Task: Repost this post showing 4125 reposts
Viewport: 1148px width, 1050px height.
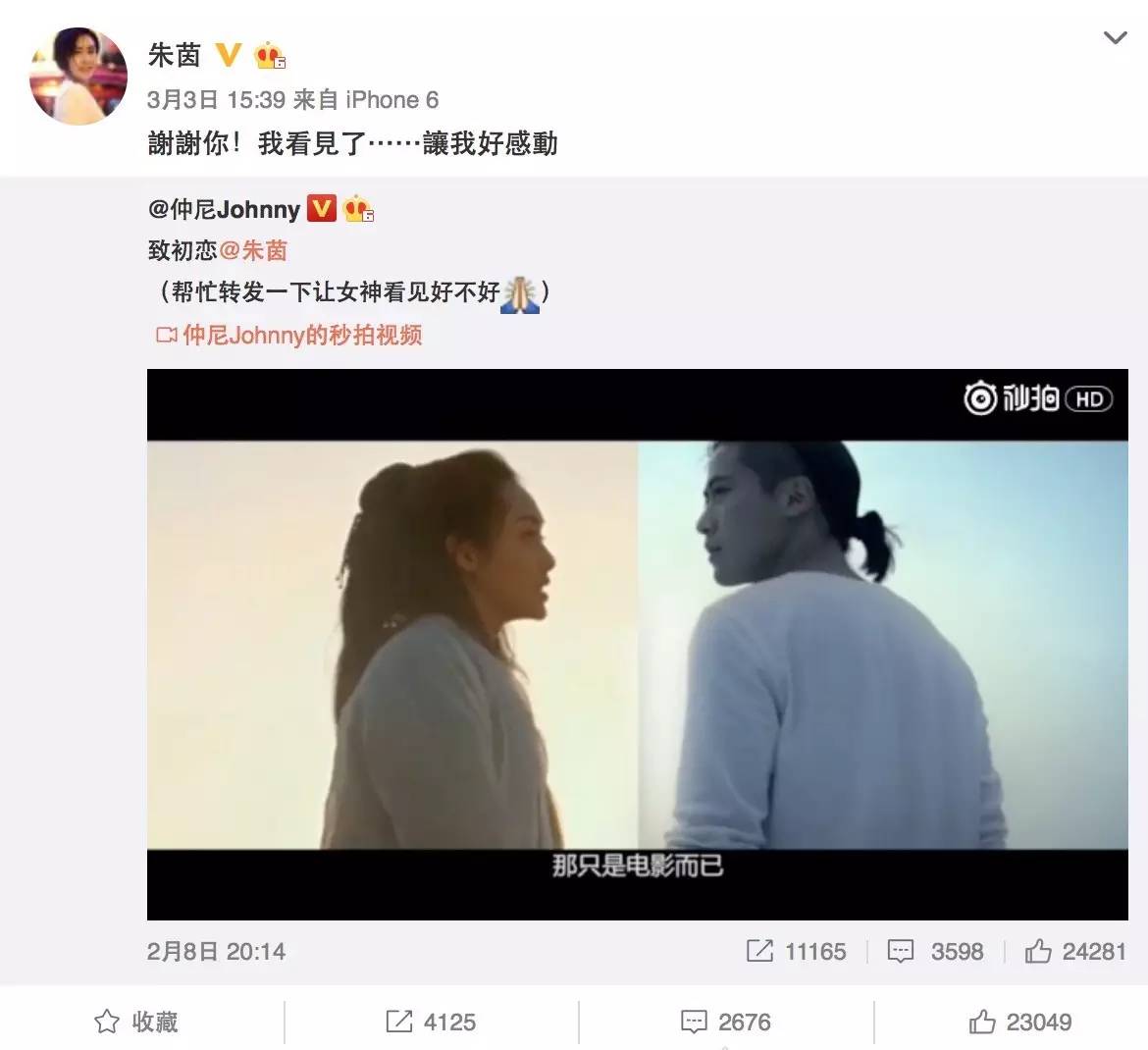Action: [x=431, y=1023]
